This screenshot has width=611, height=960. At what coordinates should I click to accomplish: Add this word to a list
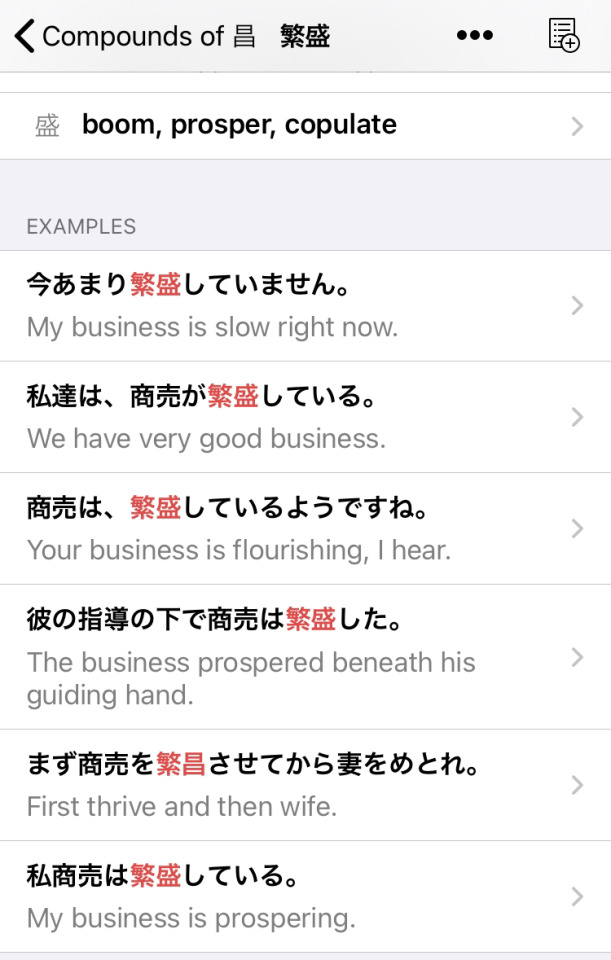pyautogui.click(x=564, y=36)
